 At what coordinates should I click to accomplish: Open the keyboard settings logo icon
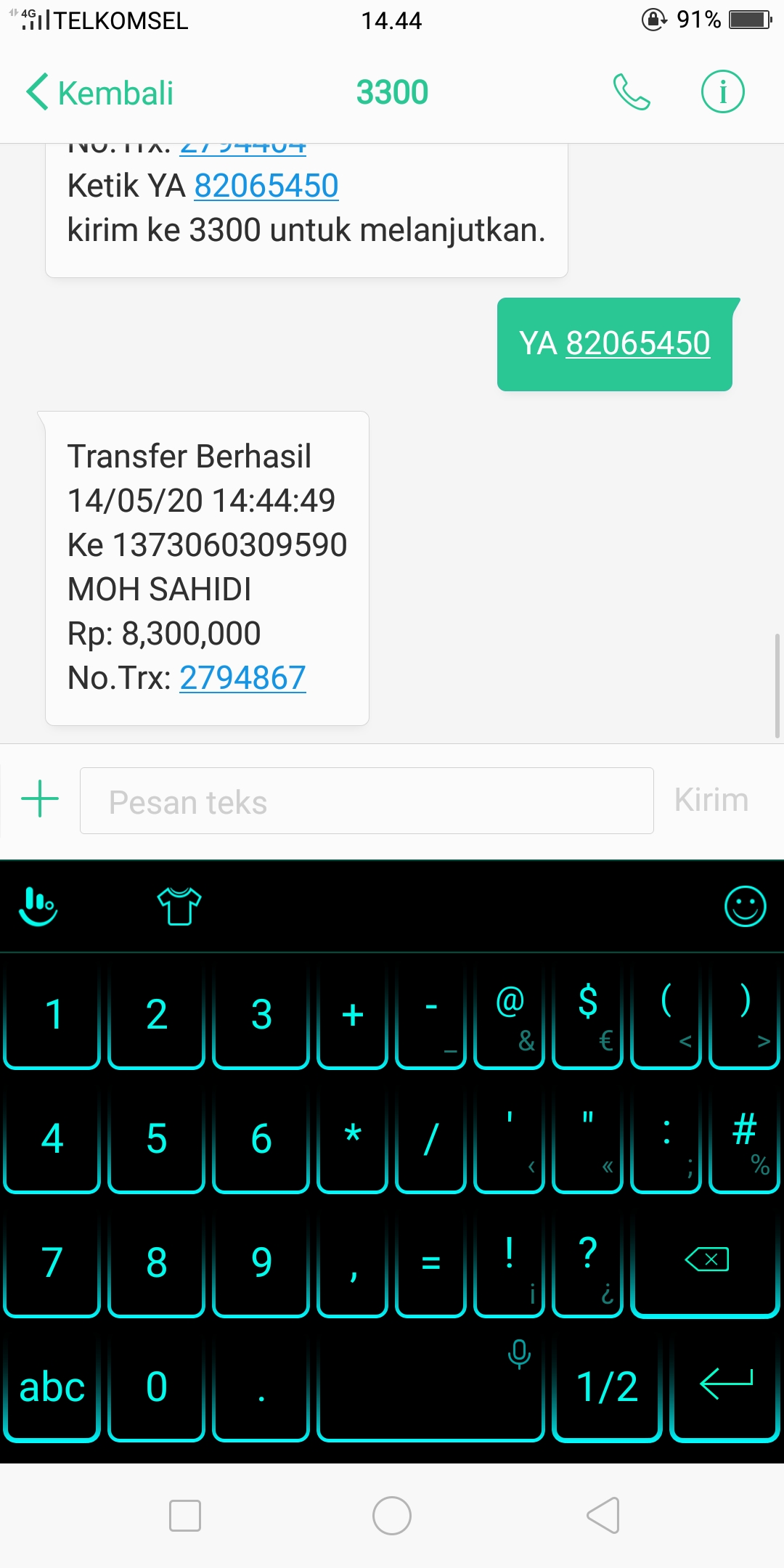(38, 906)
